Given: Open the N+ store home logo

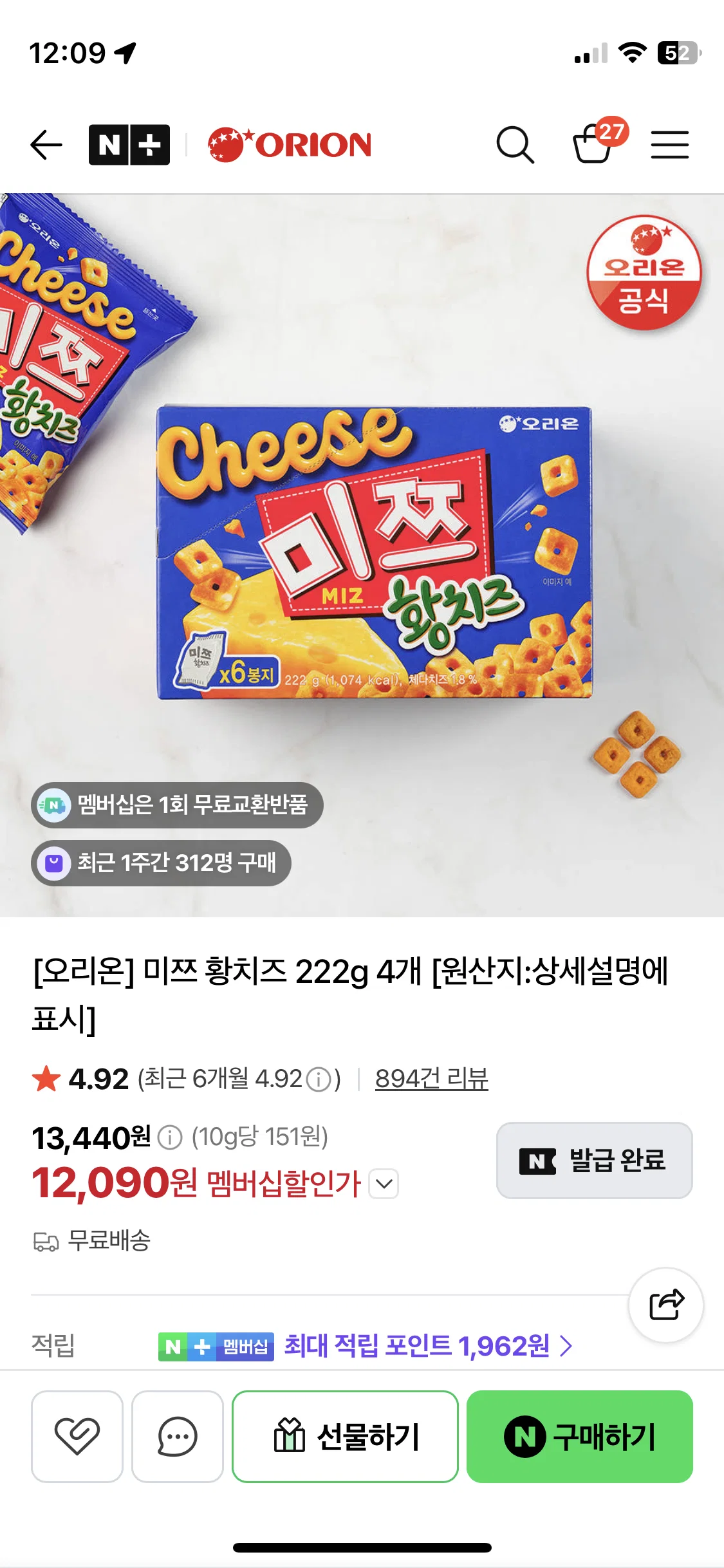Looking at the screenshot, I should point(129,145).
